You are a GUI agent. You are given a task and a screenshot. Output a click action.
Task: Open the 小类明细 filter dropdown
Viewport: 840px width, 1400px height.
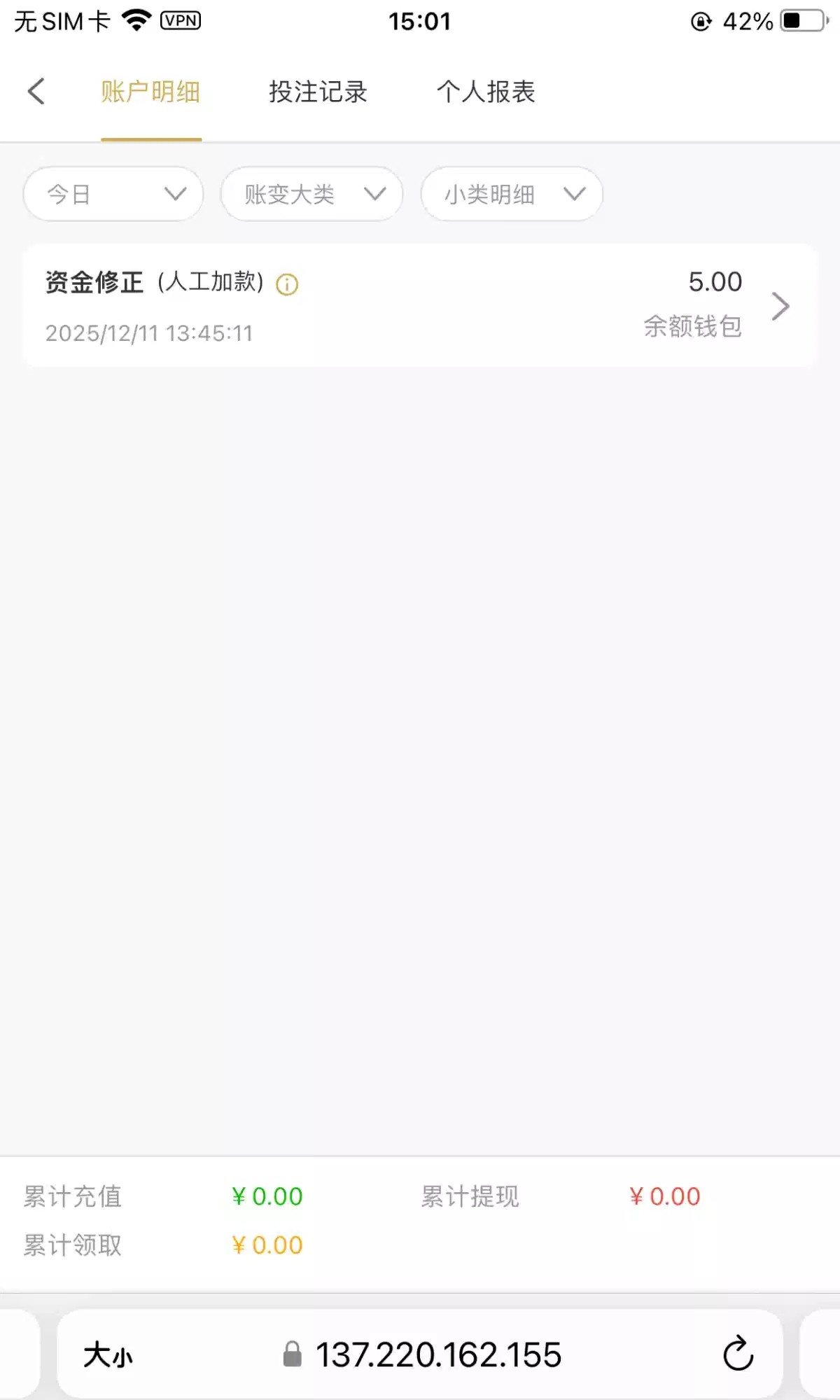511,194
